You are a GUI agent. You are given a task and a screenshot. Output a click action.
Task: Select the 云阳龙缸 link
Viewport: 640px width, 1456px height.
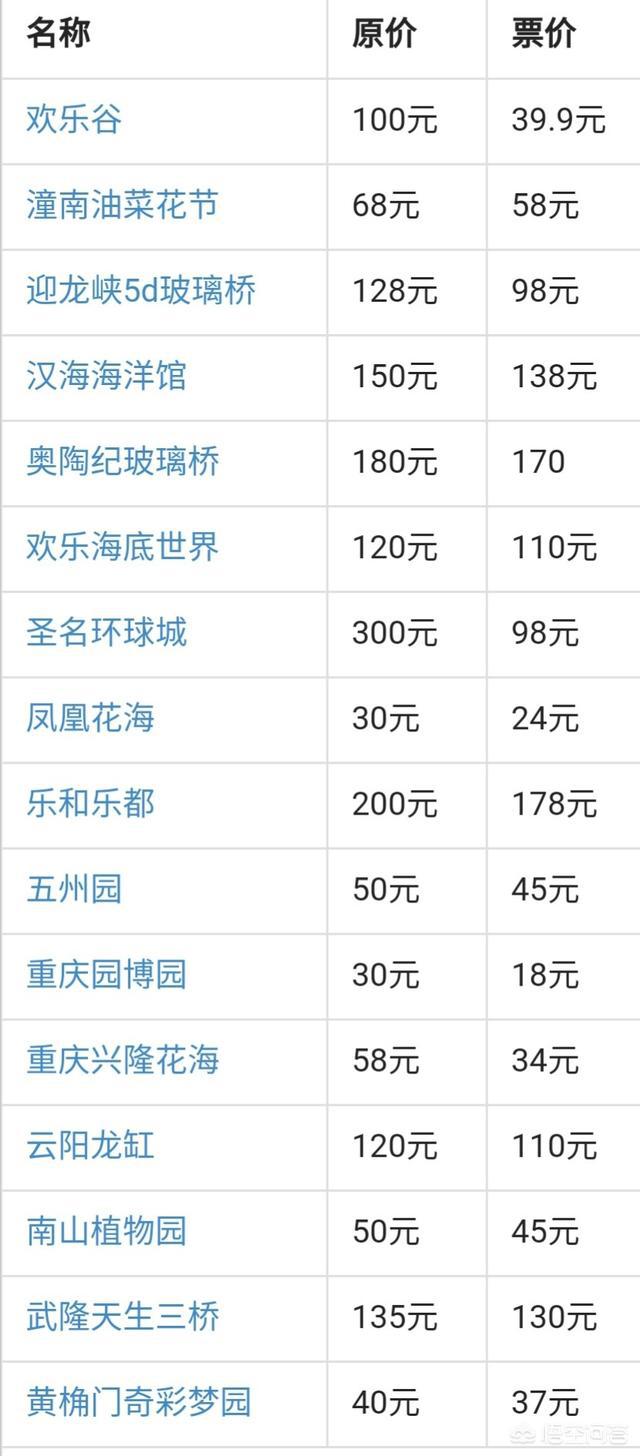coord(90,1145)
